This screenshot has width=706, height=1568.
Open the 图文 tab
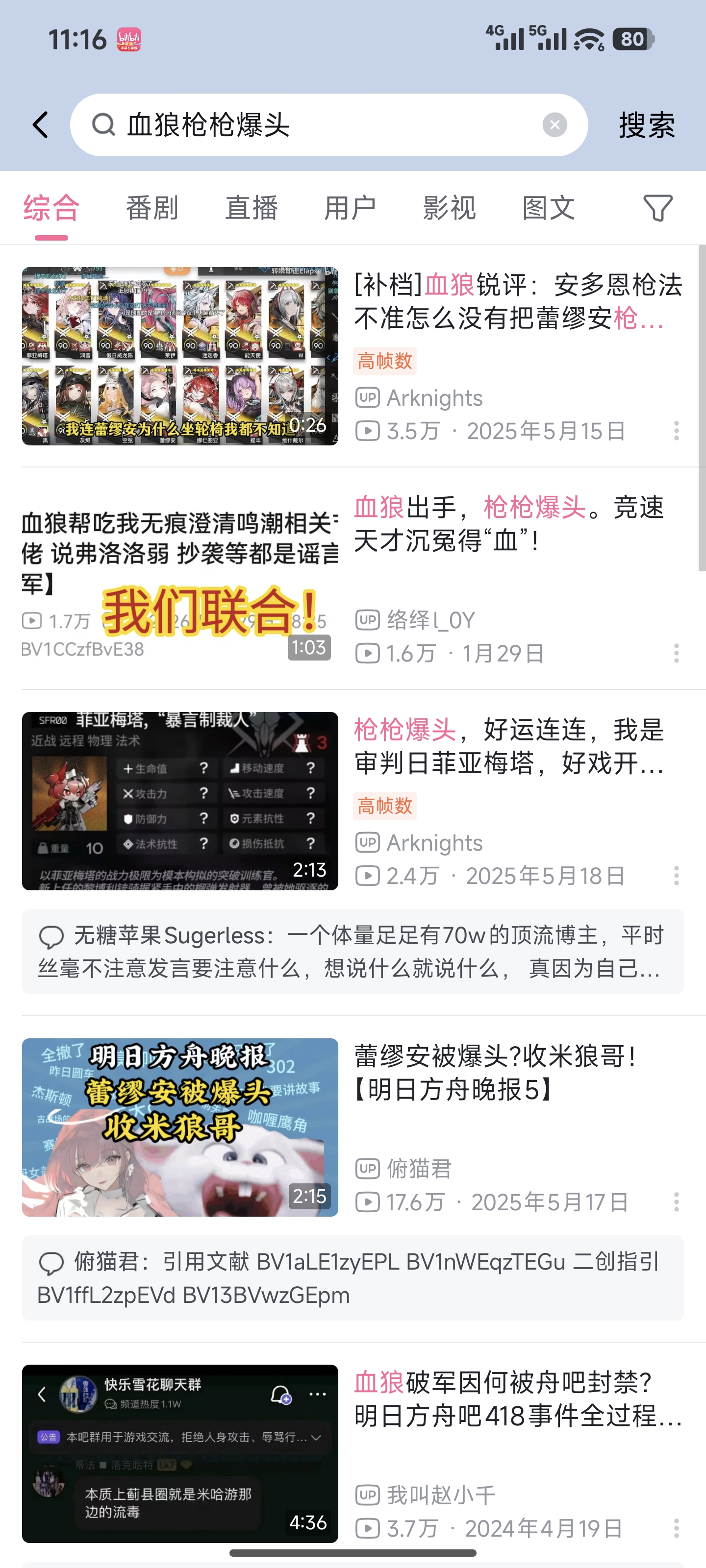548,208
